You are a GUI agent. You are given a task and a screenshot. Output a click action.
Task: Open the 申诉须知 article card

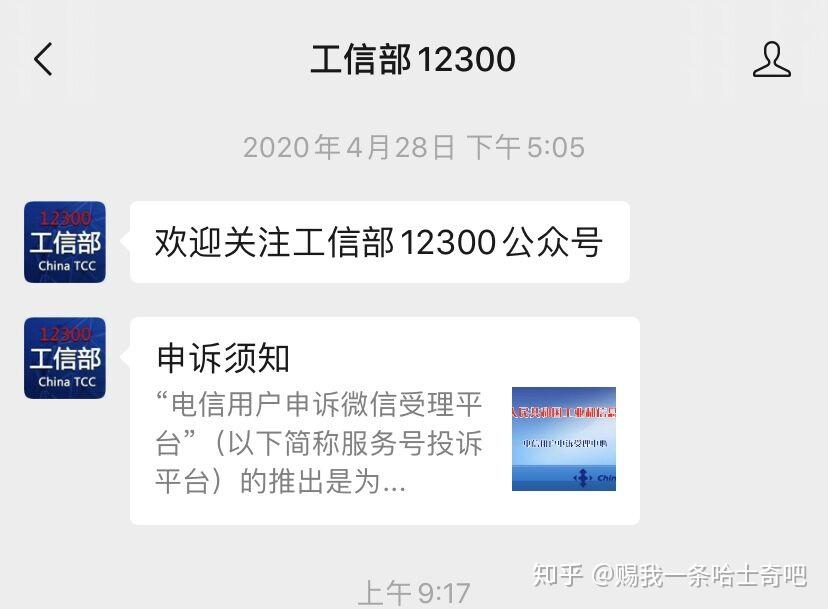tap(384, 420)
